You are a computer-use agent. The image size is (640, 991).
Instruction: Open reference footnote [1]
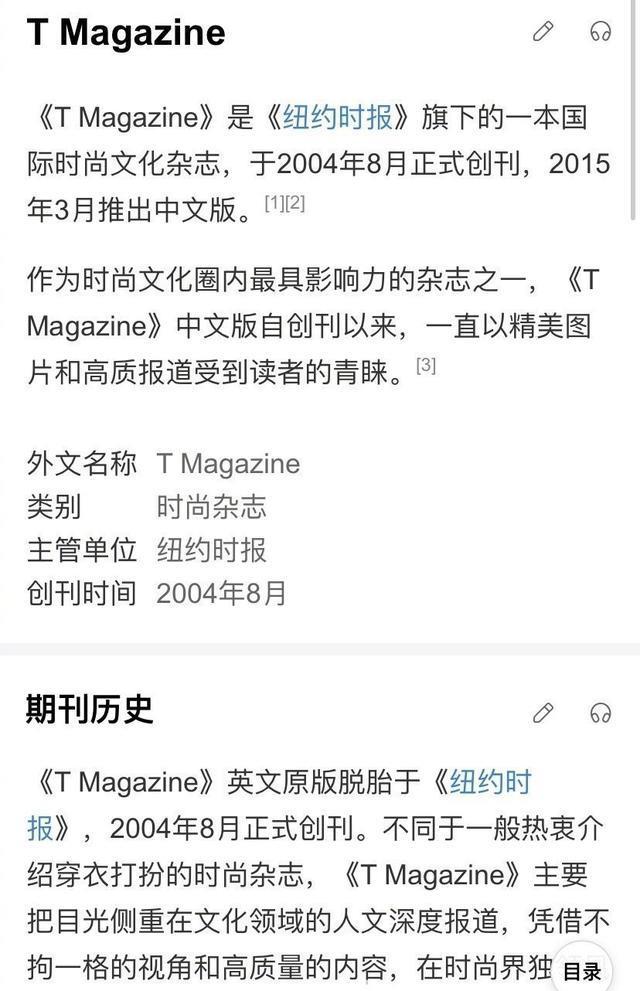[274, 203]
